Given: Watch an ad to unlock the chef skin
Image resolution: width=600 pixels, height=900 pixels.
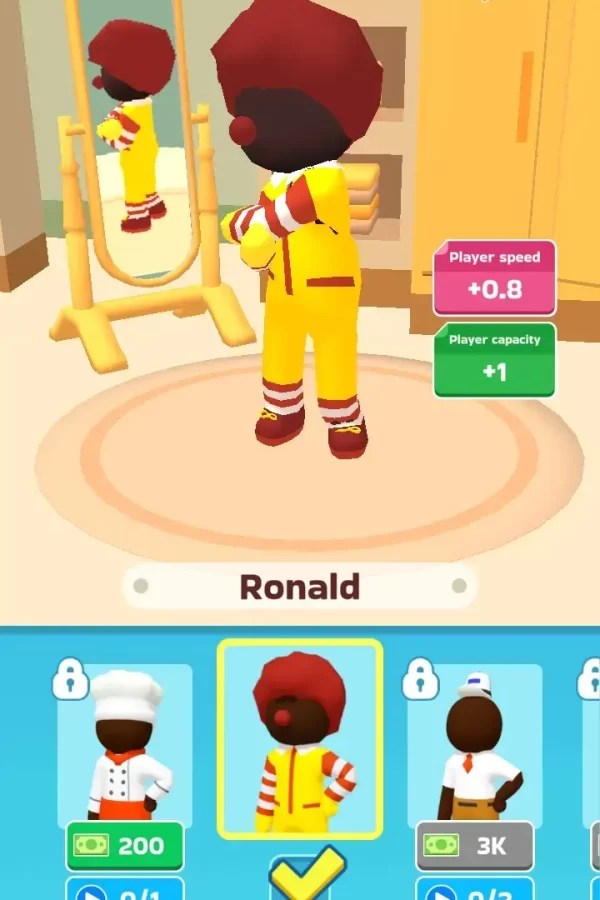Looking at the screenshot, I should pyautogui.click(x=125, y=889).
